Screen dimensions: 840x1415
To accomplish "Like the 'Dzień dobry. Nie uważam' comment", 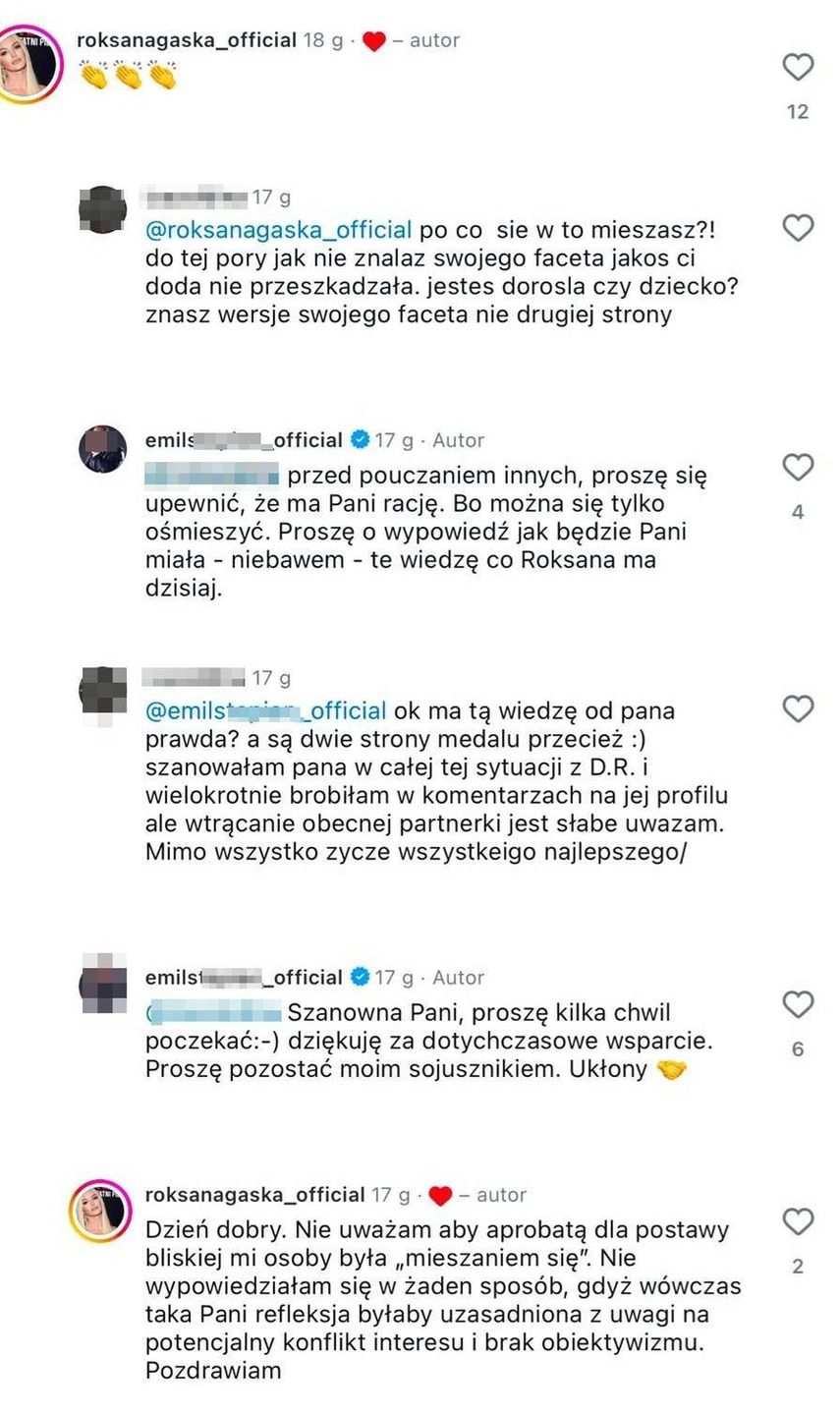I will click(798, 1222).
